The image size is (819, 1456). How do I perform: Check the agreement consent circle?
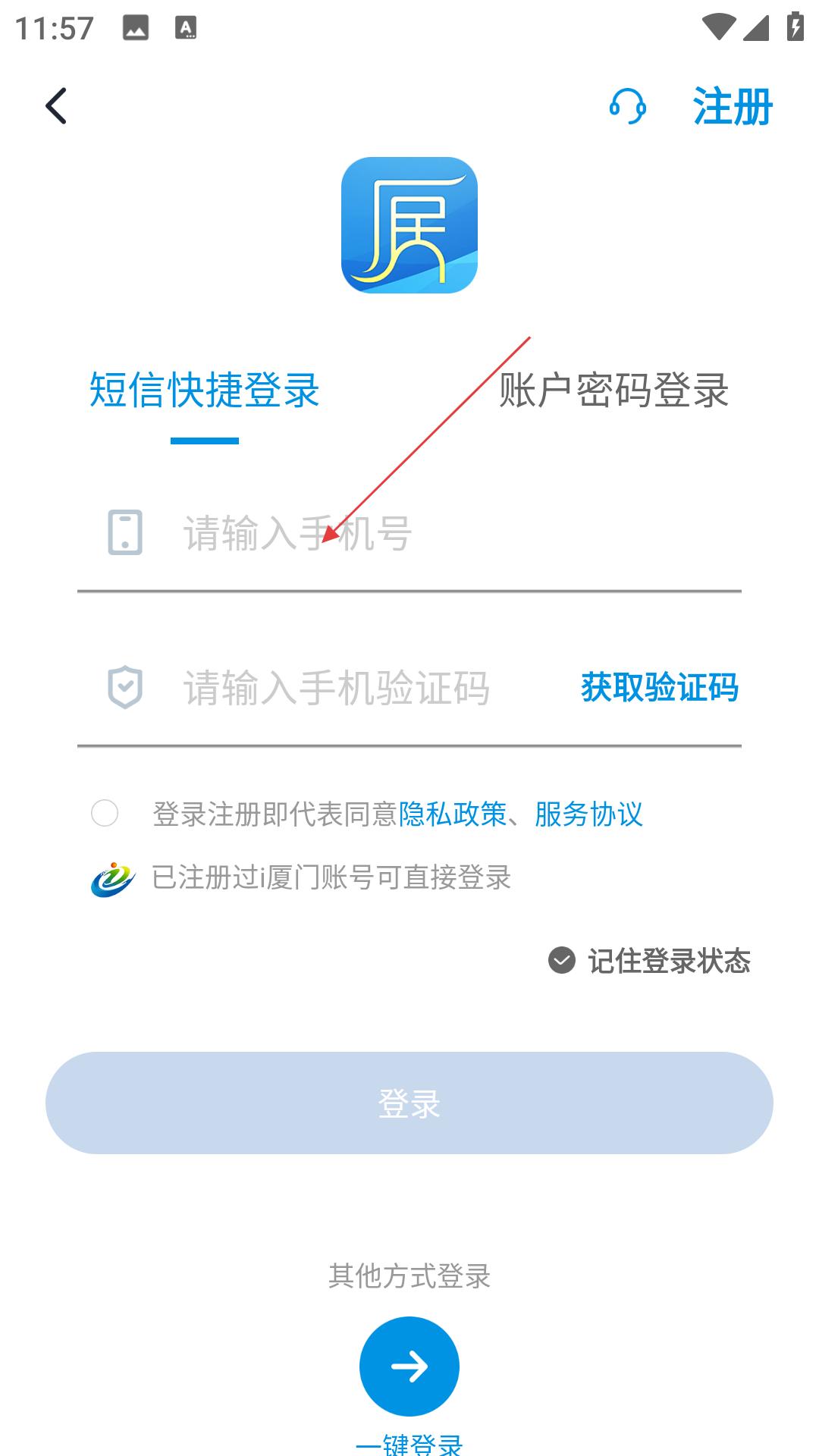105,813
